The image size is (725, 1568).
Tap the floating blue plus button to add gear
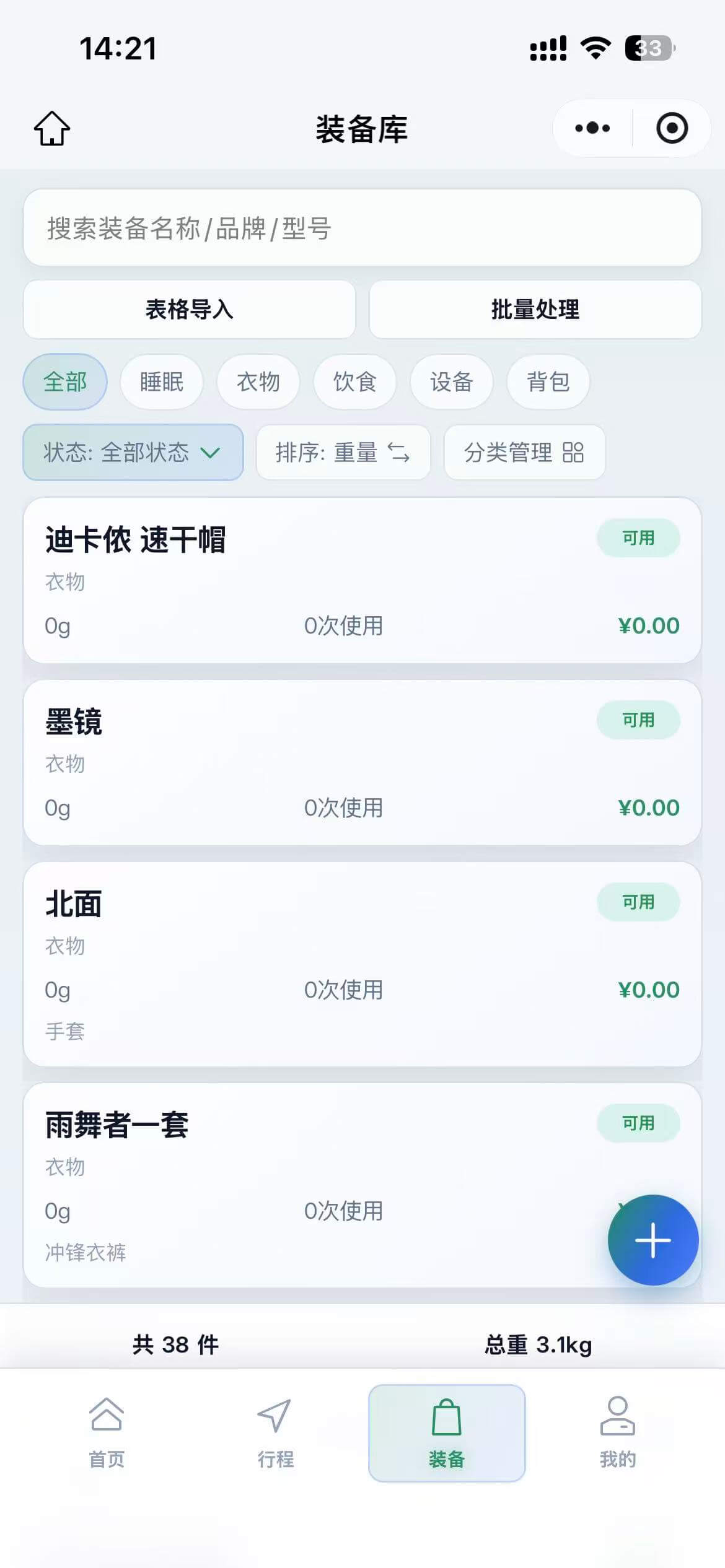(x=654, y=1240)
